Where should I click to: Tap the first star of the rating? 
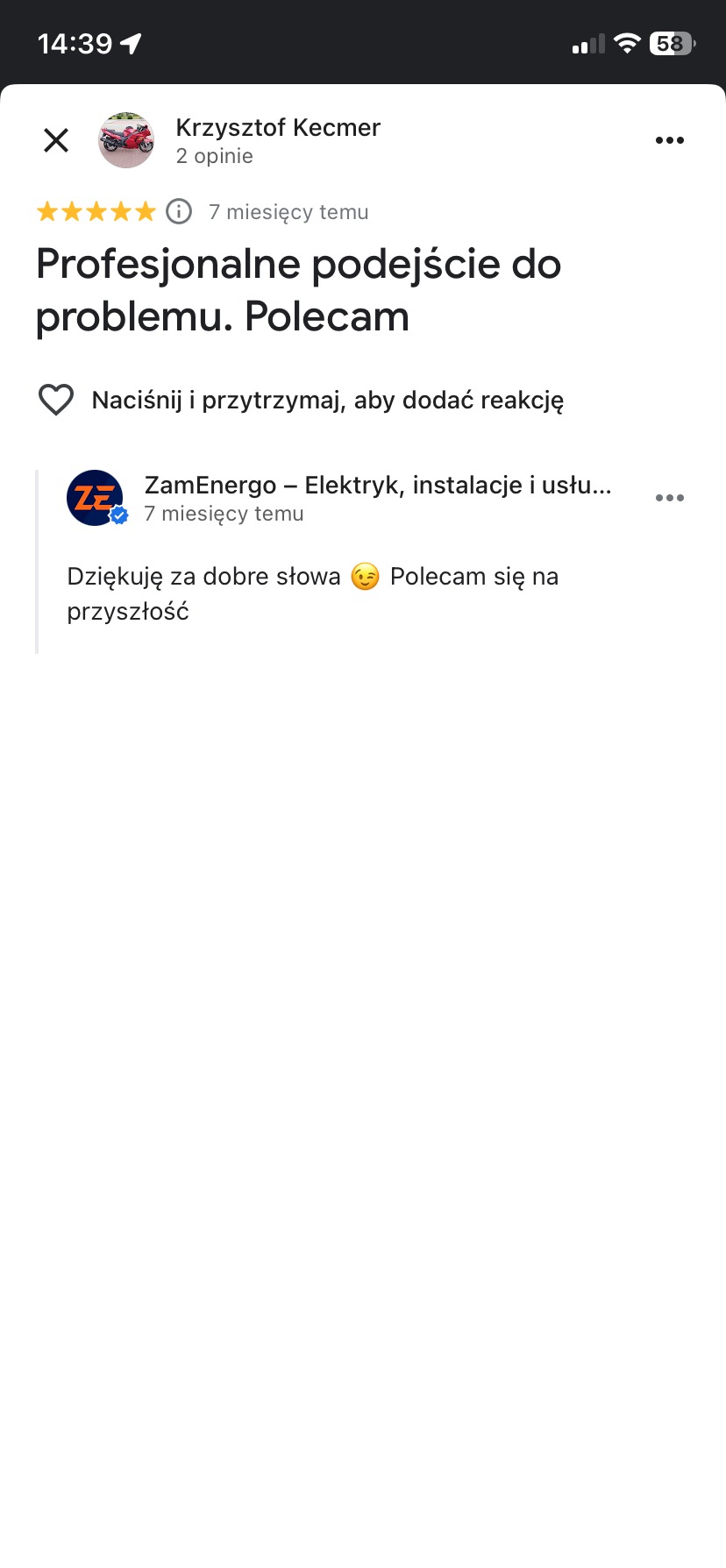46,211
